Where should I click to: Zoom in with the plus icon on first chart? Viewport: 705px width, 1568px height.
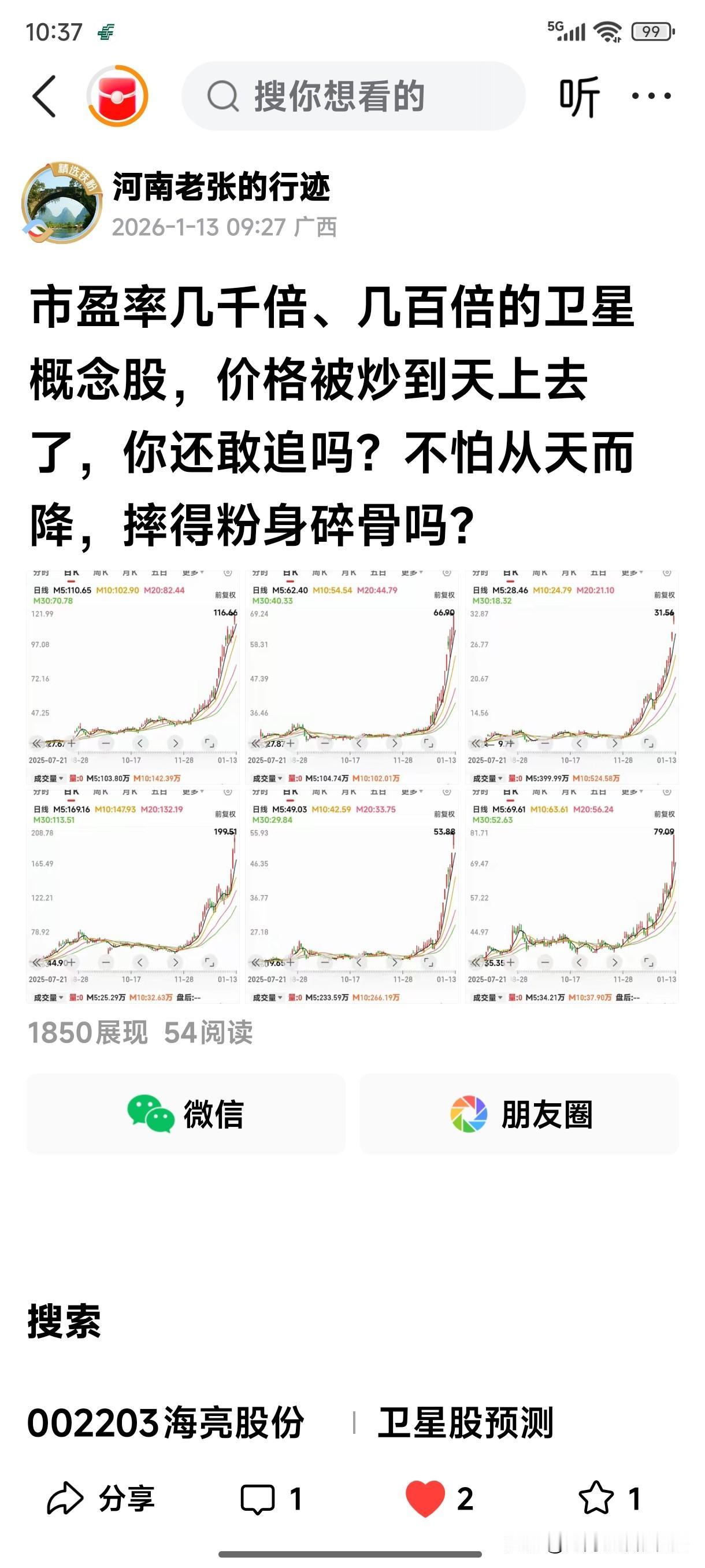(73, 742)
